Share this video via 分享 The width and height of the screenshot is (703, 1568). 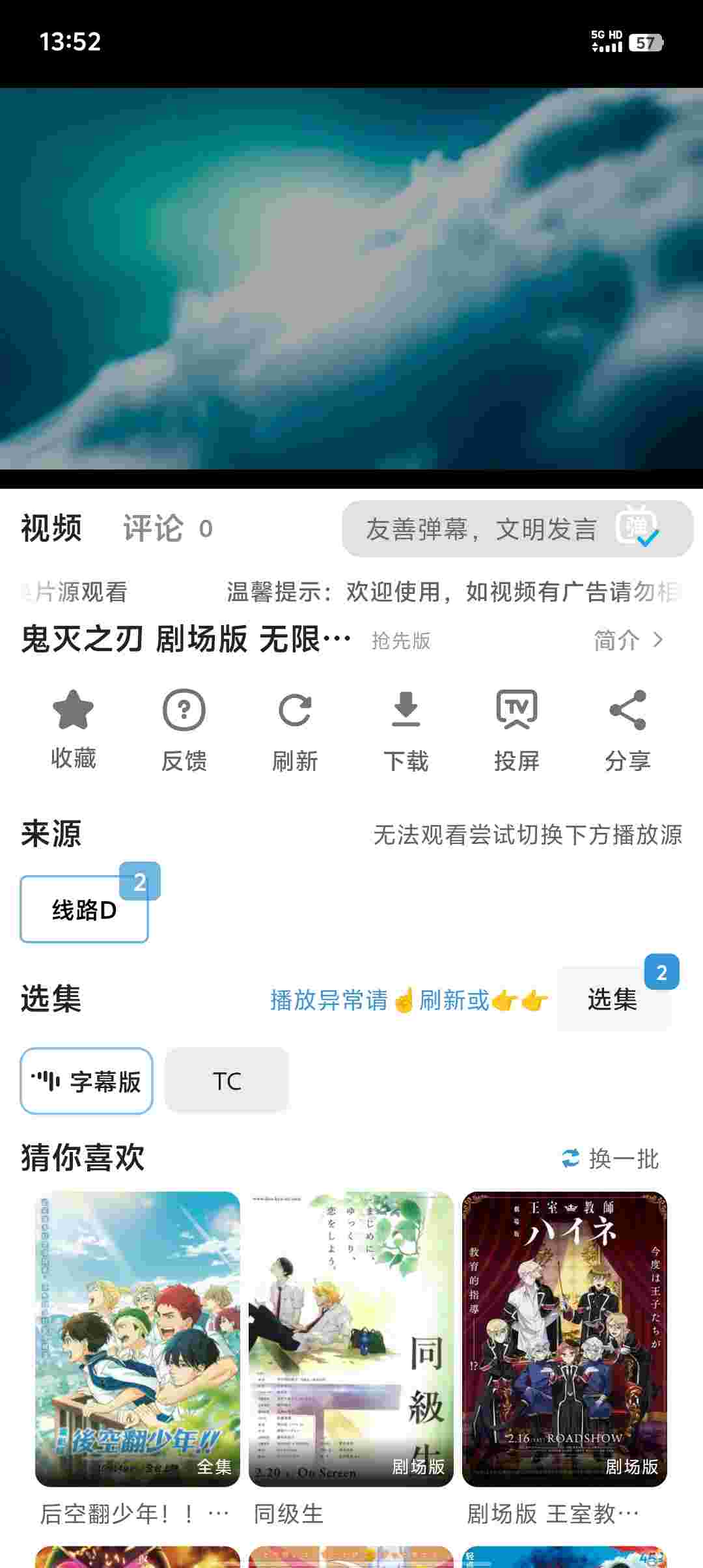[627, 728]
